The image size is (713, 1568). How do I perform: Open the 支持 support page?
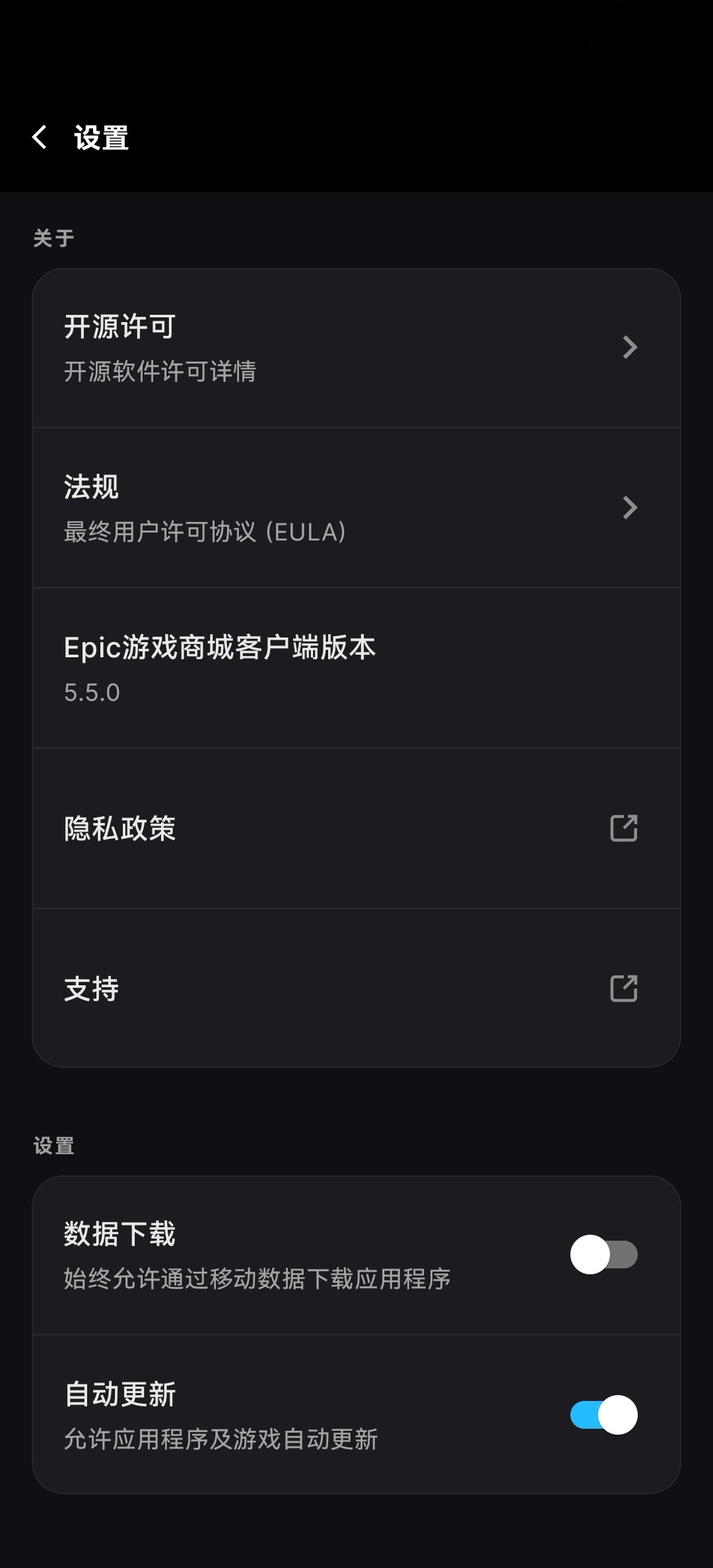tap(356, 988)
